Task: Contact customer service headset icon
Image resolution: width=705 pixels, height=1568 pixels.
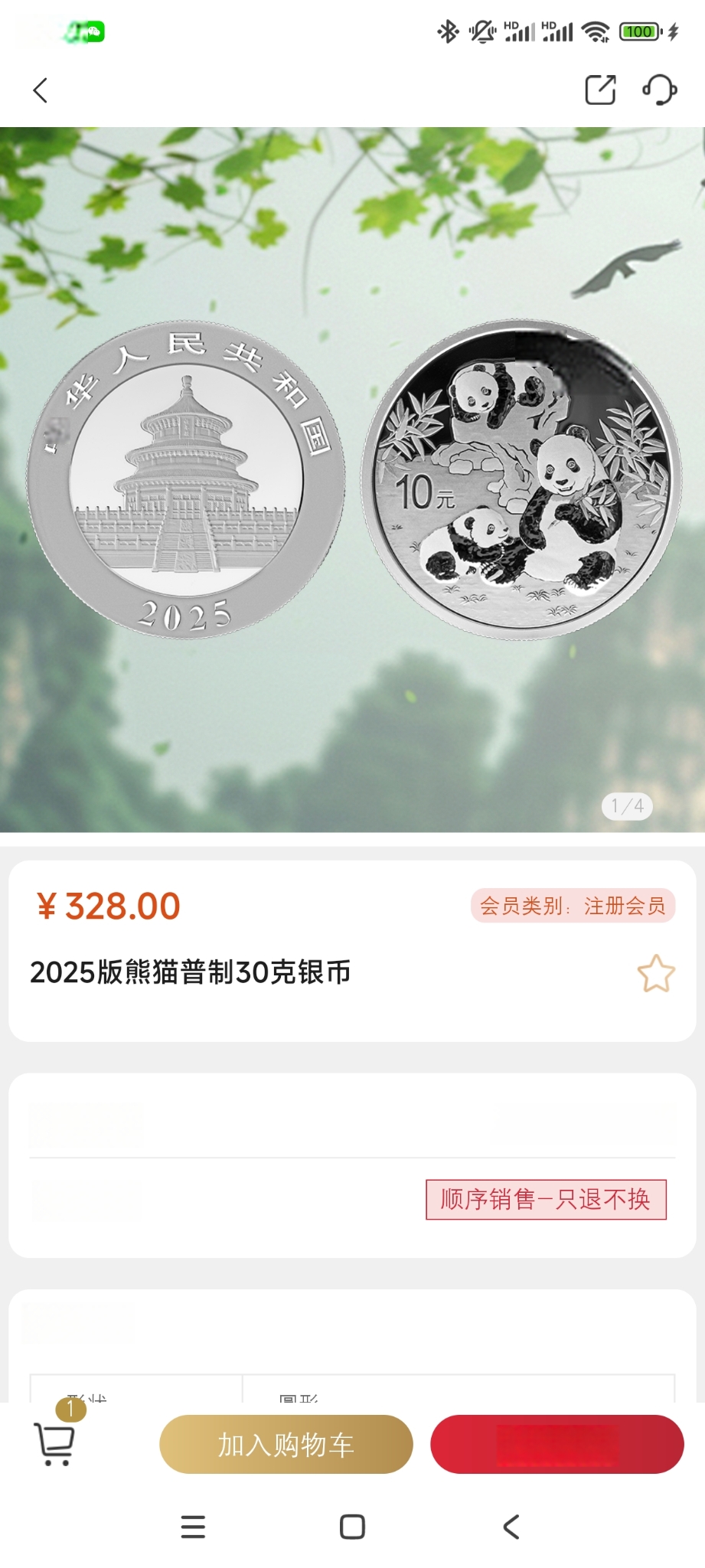Action: point(659,90)
